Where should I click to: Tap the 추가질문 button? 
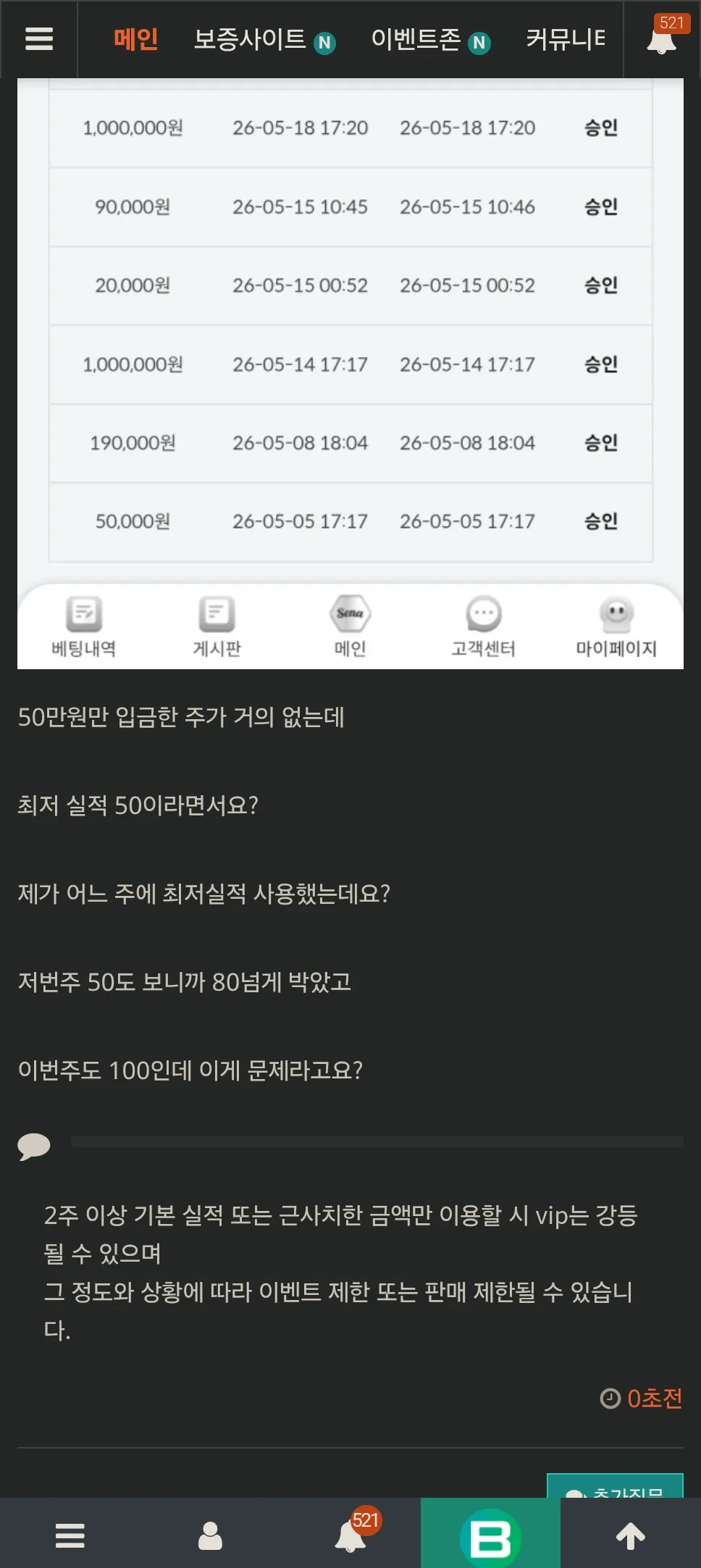click(x=615, y=1485)
